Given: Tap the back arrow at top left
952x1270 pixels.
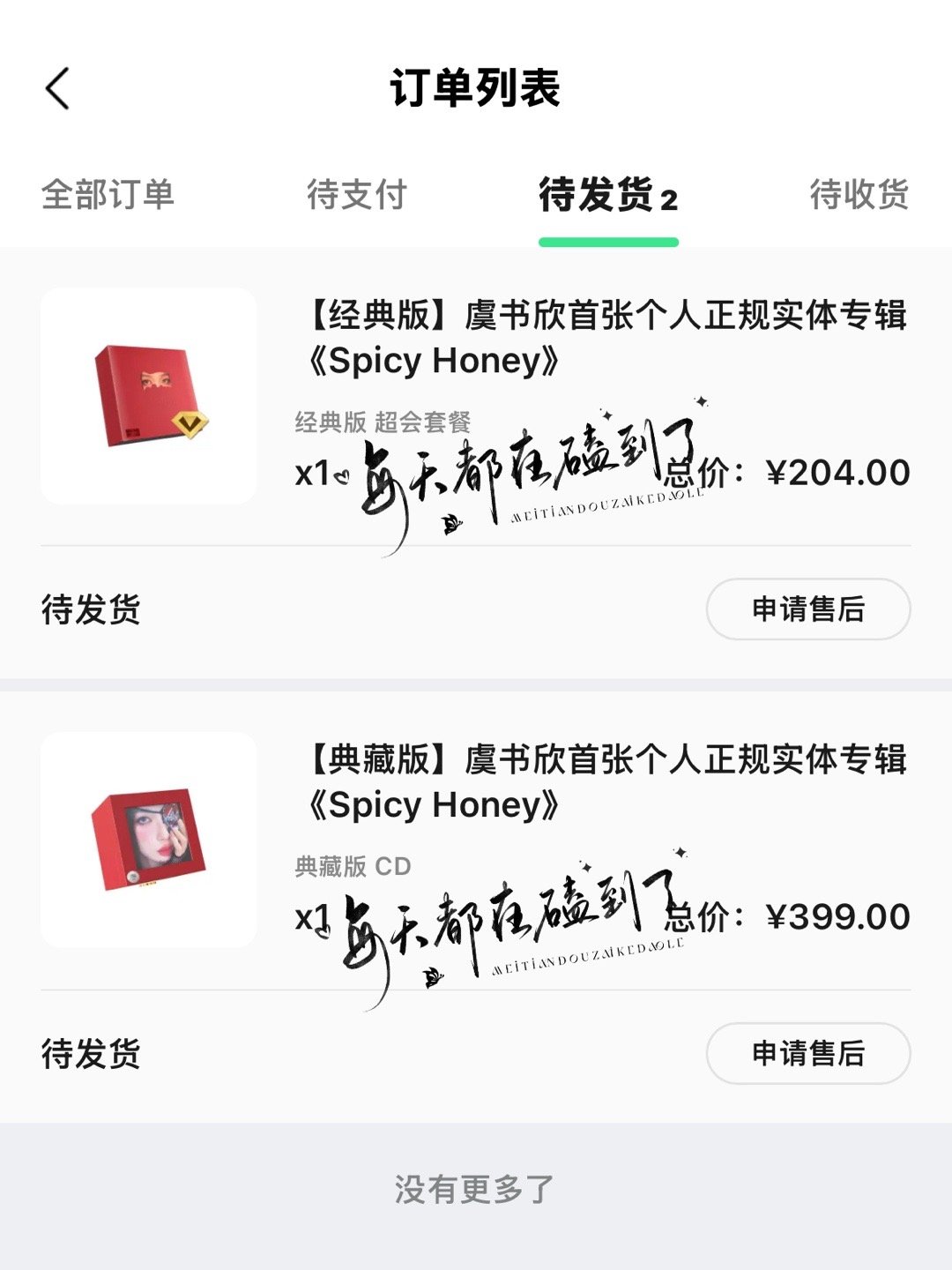Looking at the screenshot, I should point(56,88).
